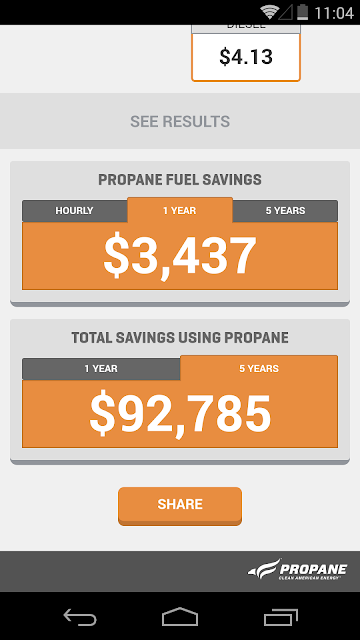Select the 1 Year fuel savings tab
360x640 pixels.
point(180,210)
